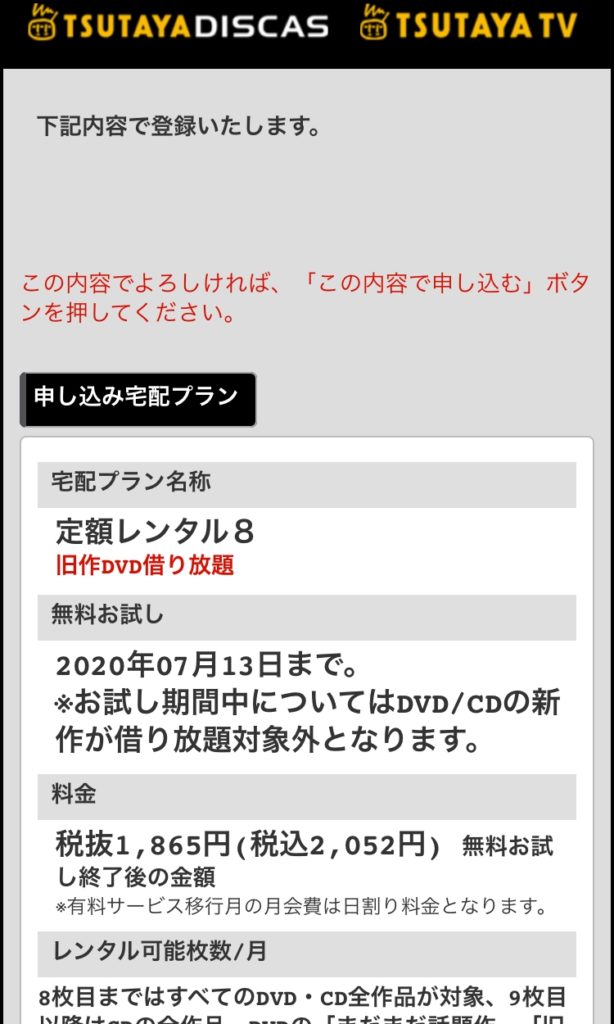Open the TSUTAYA DISCAS header link
This screenshot has width=614, height=1024.
178,24
